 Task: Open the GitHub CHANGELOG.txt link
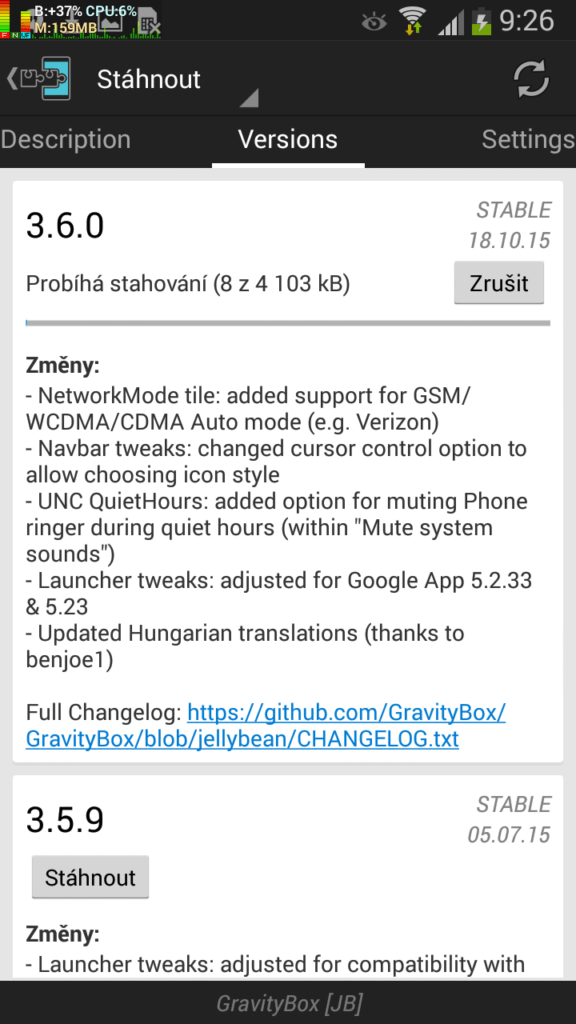tap(266, 725)
